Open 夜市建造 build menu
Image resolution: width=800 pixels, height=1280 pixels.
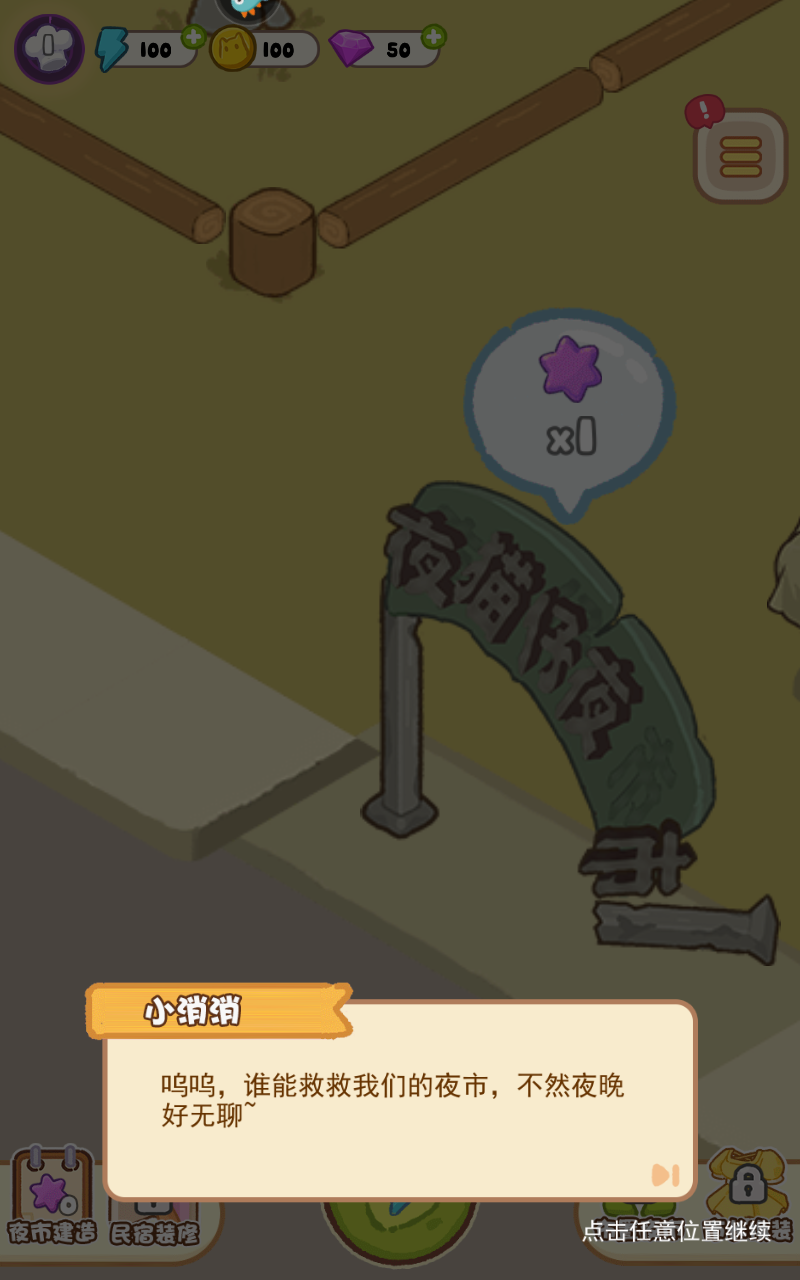[x=52, y=1200]
